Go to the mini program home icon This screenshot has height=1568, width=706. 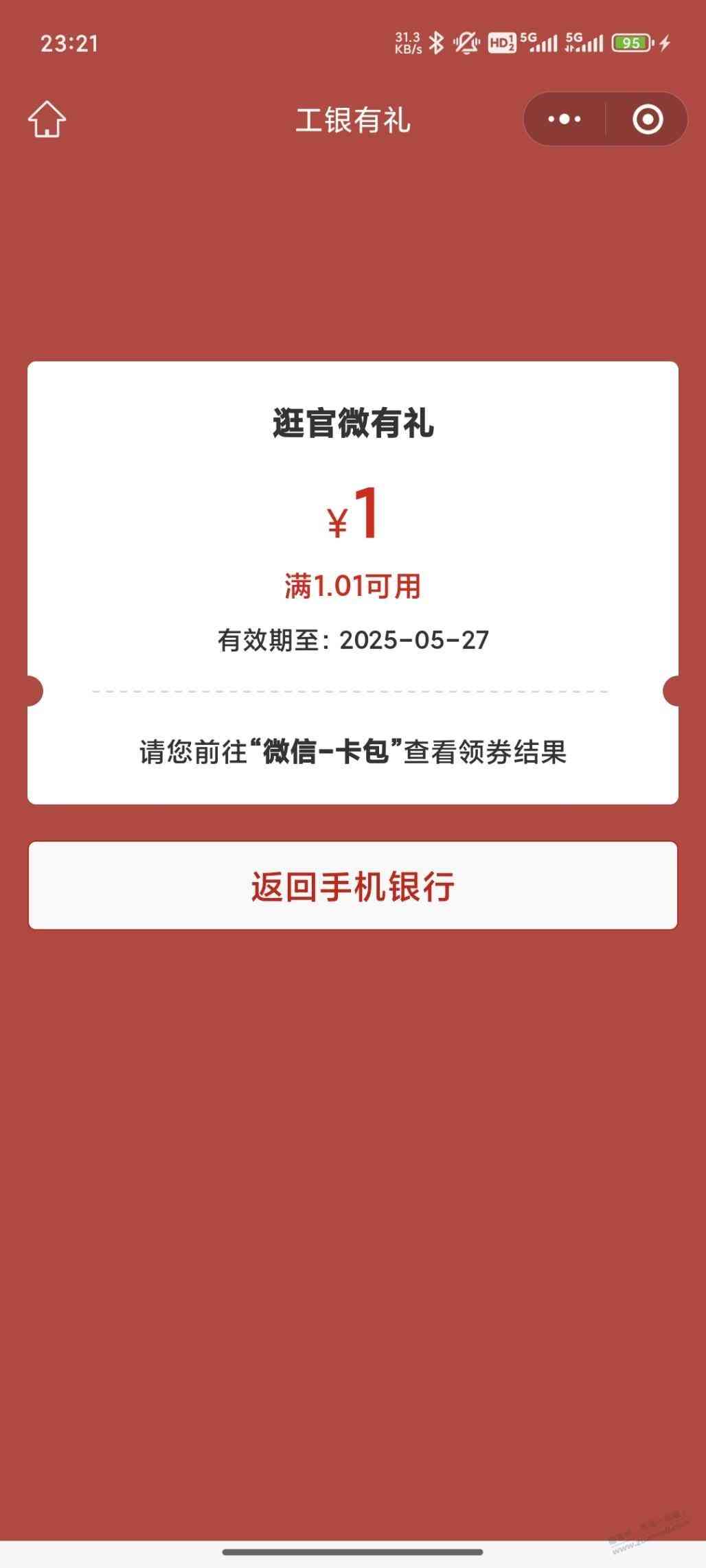point(47,119)
